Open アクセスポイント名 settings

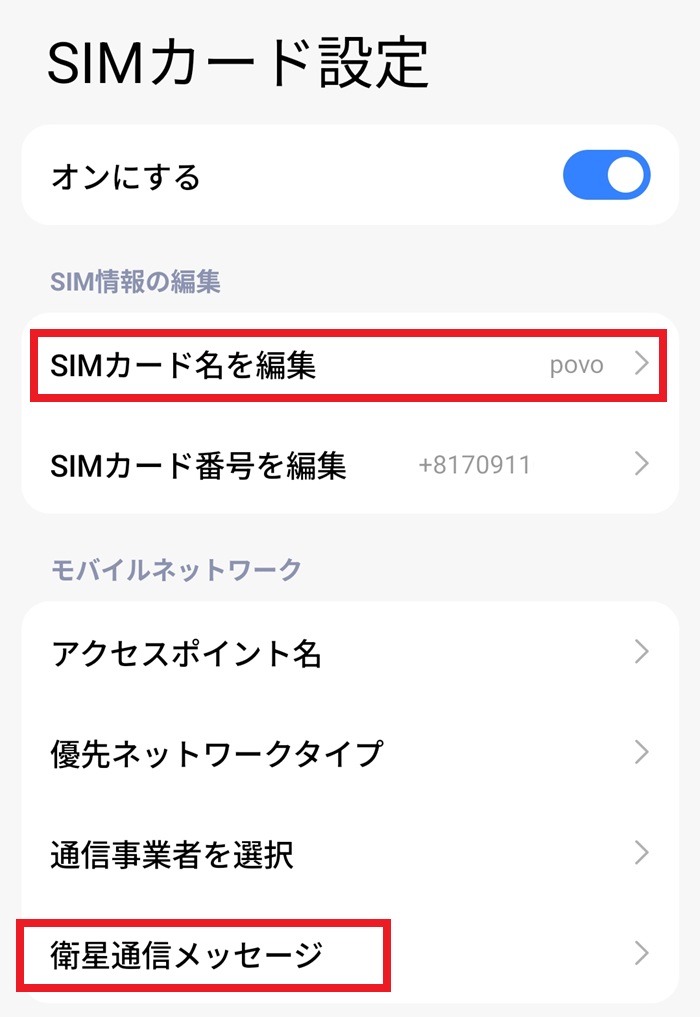(x=348, y=654)
